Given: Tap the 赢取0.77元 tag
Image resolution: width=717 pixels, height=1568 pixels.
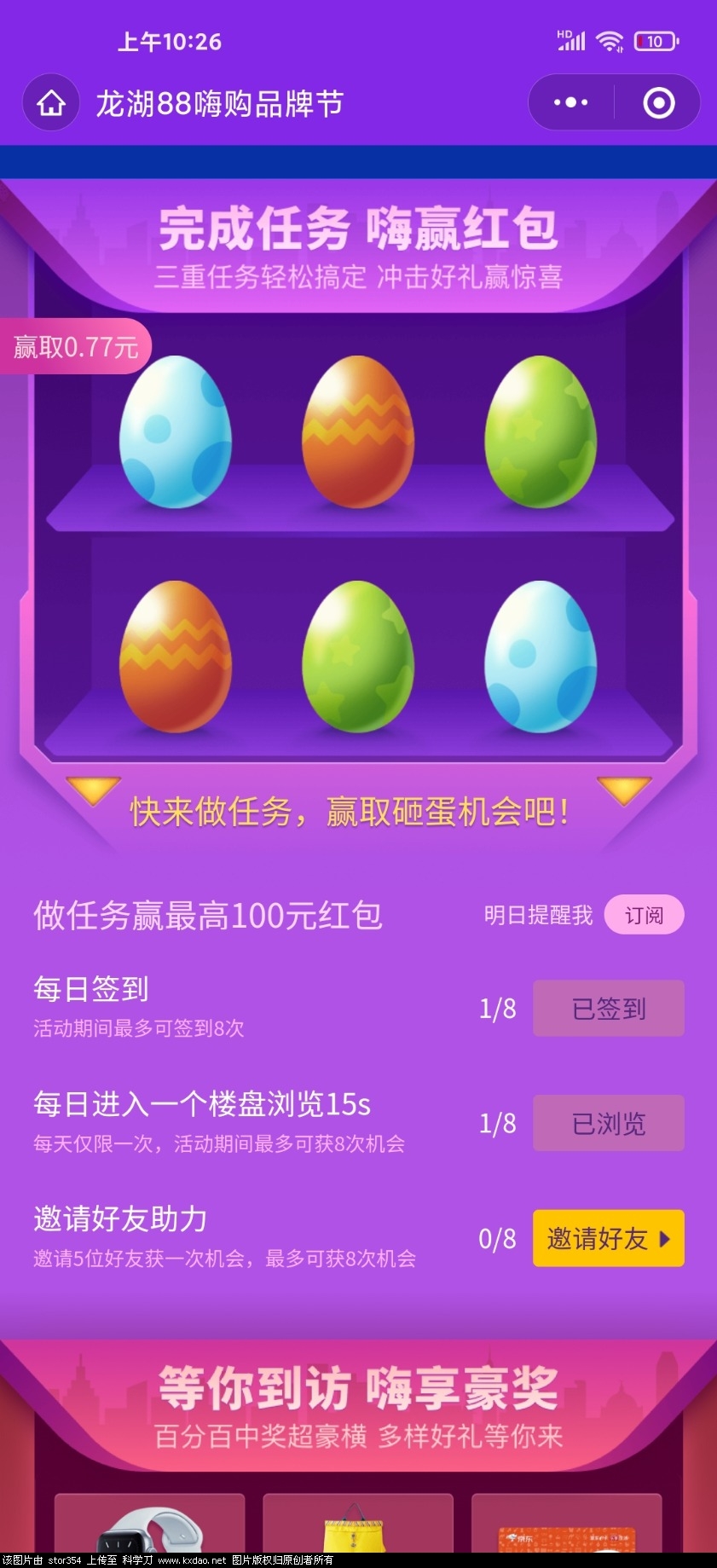Looking at the screenshot, I should tap(75, 347).
